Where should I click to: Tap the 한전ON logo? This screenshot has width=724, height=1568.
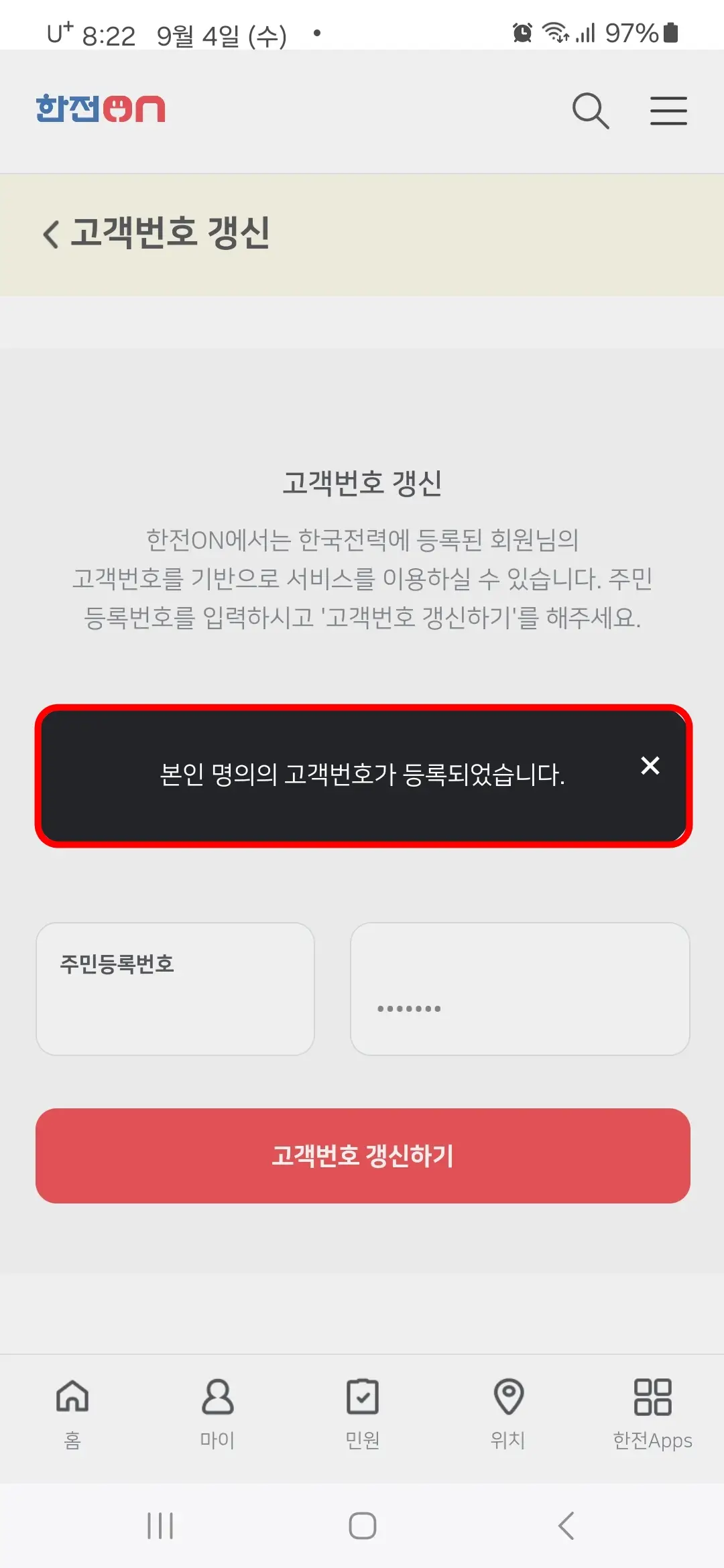tap(101, 109)
